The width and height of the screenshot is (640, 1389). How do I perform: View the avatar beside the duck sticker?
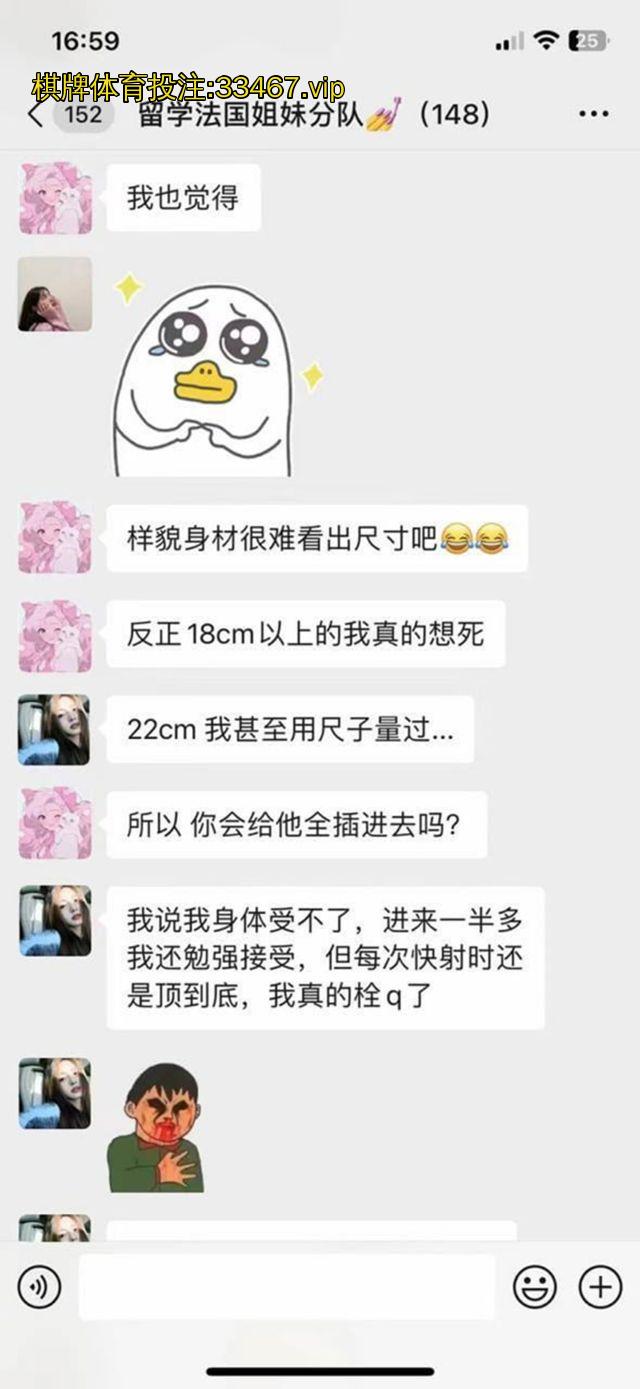point(55,294)
